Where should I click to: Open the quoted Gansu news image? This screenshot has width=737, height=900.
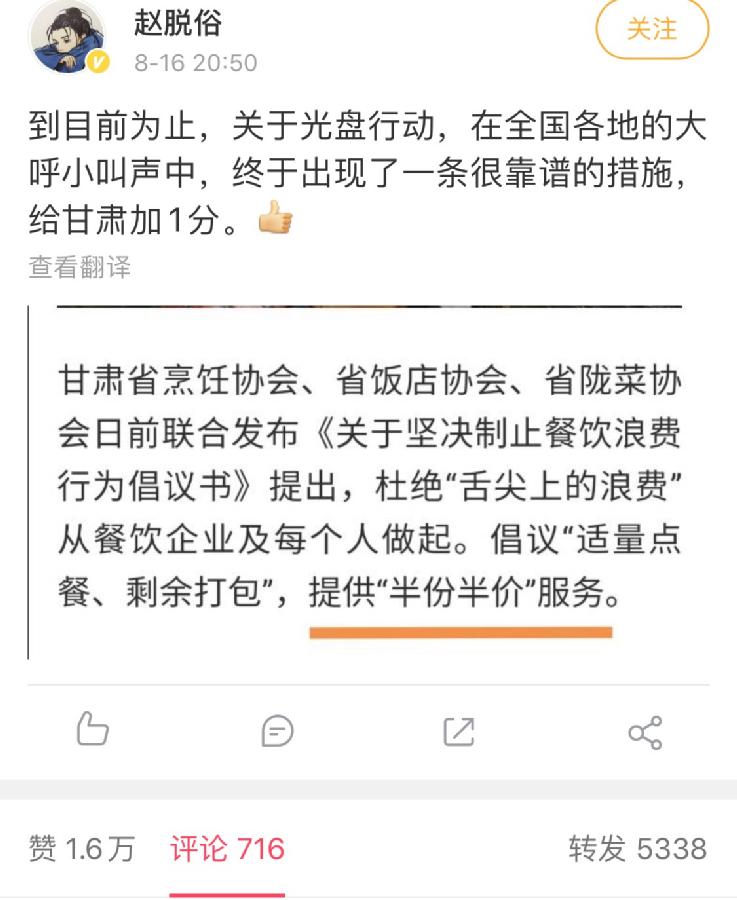point(368,480)
